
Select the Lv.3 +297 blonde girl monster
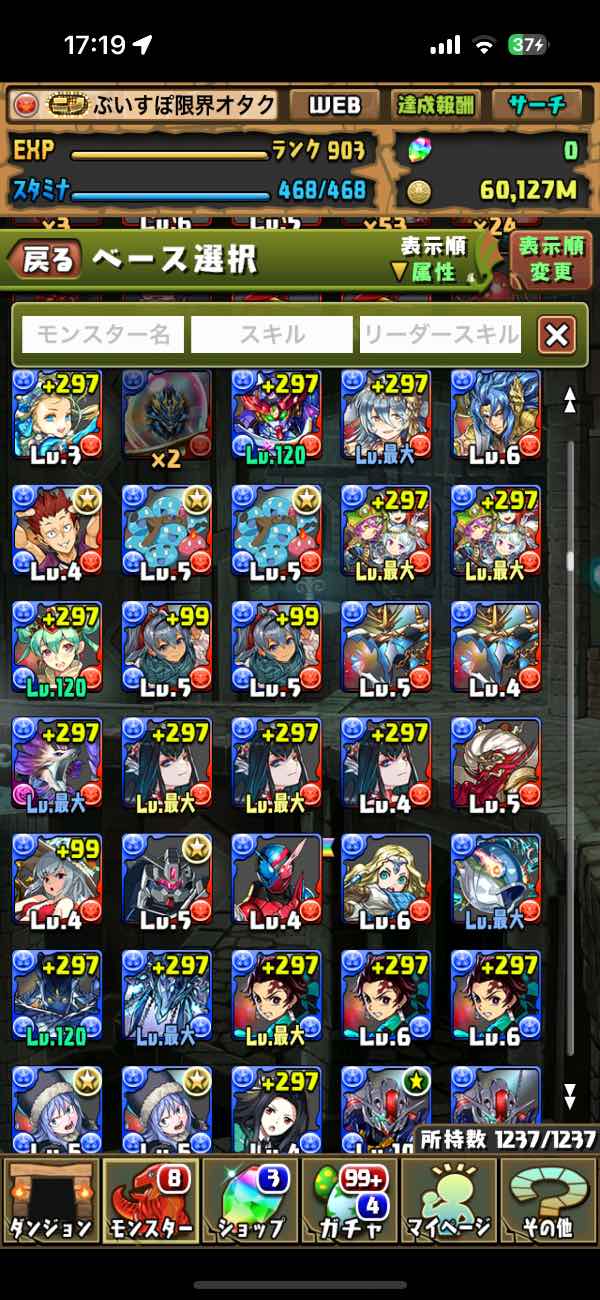click(x=56, y=414)
